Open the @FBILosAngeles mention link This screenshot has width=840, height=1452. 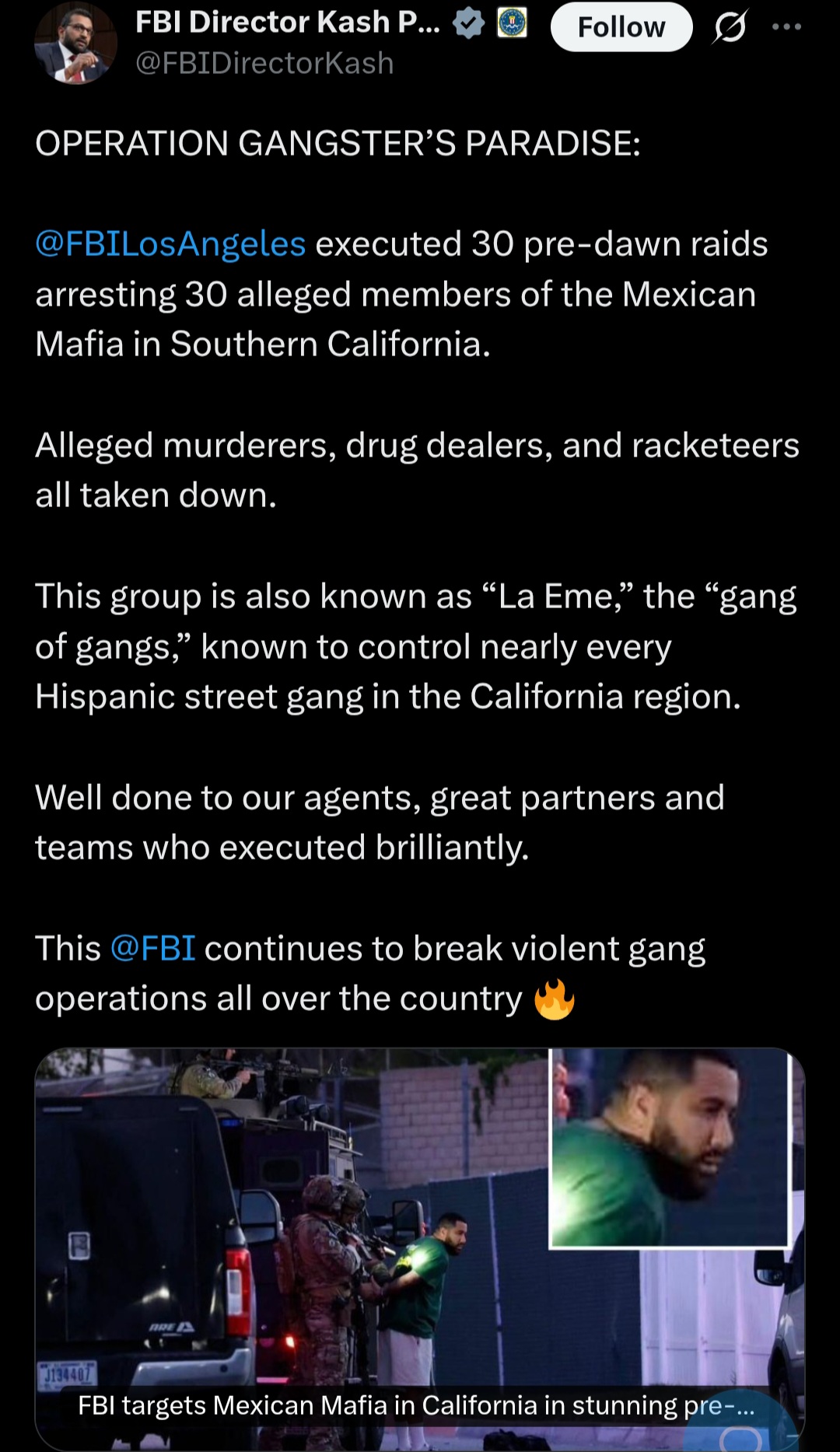click(x=170, y=244)
